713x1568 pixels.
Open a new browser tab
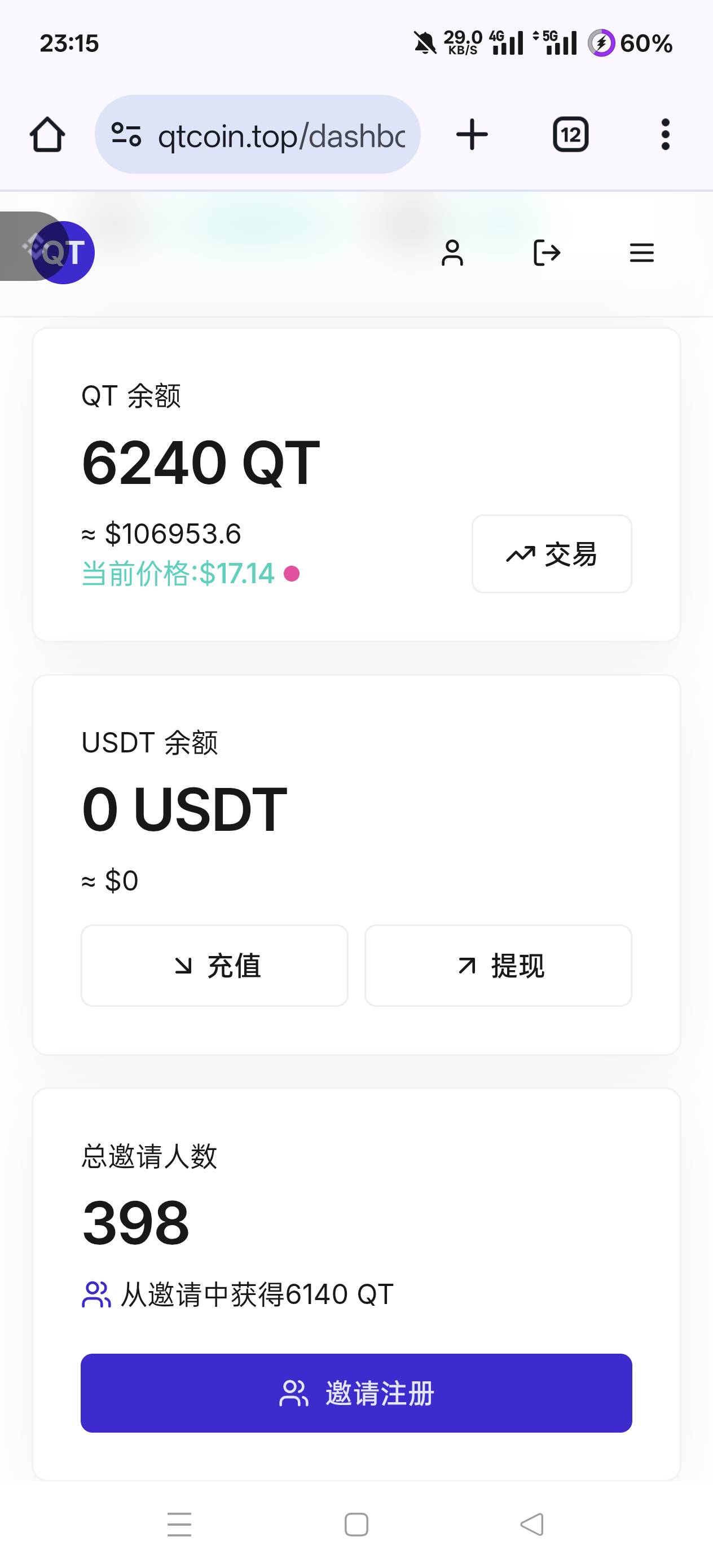(472, 135)
